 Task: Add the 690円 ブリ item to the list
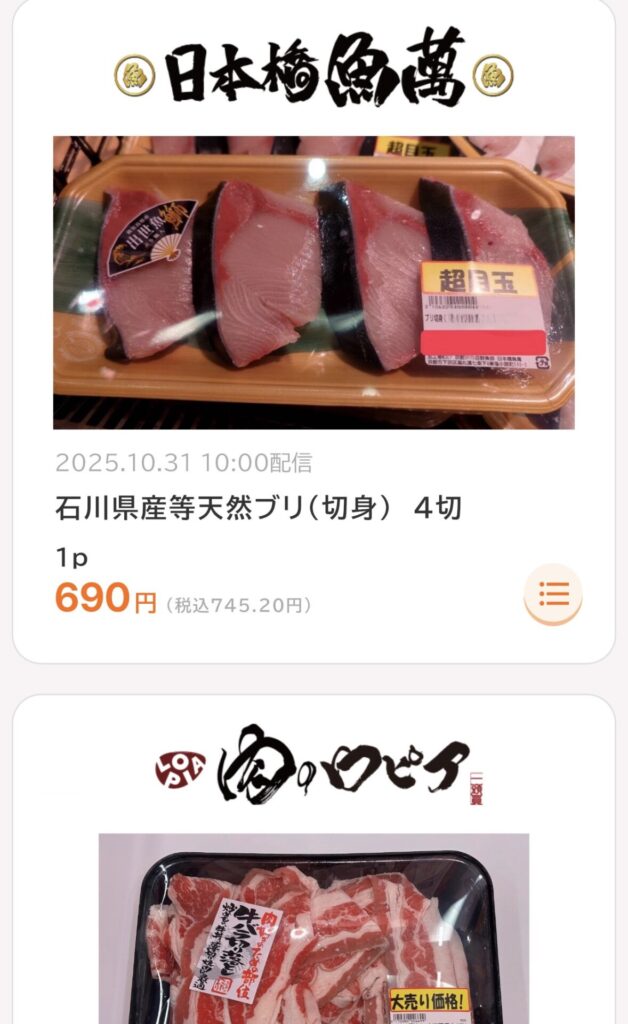(553, 595)
